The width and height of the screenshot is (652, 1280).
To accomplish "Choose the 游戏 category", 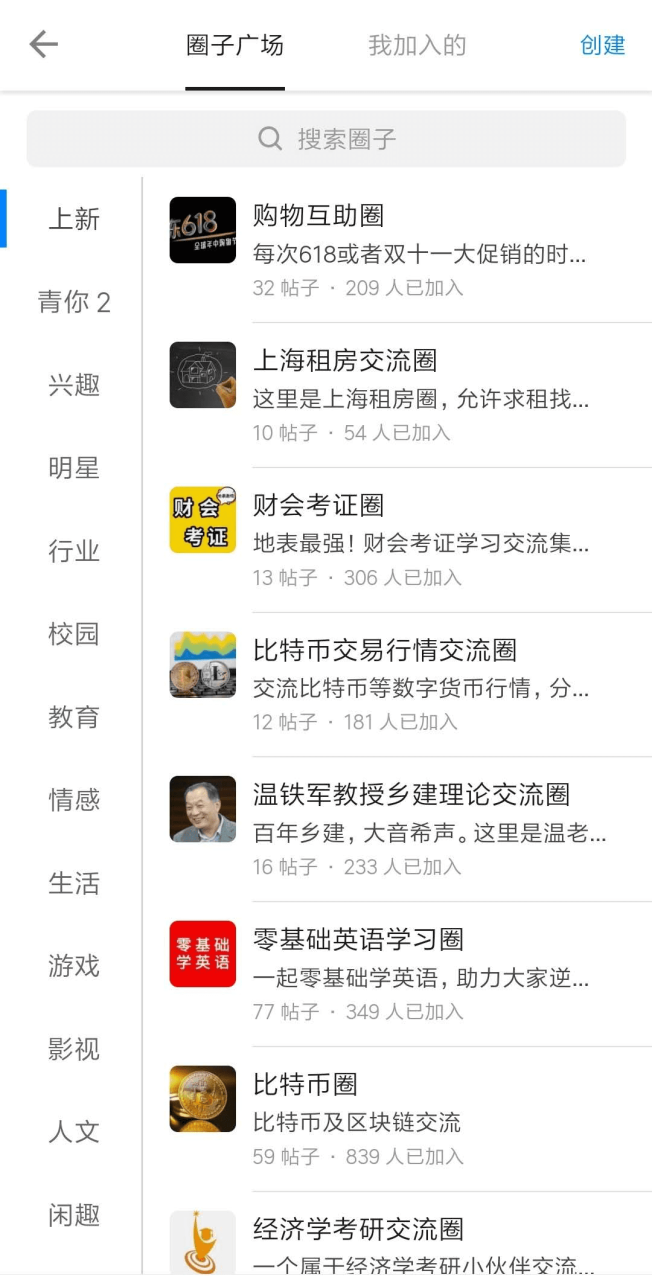I will point(74,966).
